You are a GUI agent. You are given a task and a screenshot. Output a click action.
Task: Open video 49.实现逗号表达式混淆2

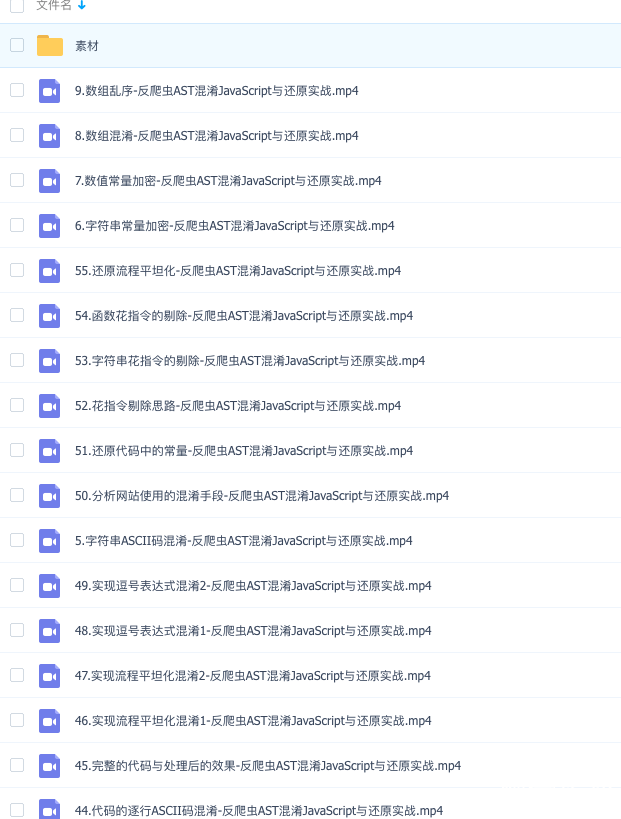[x=252, y=586]
